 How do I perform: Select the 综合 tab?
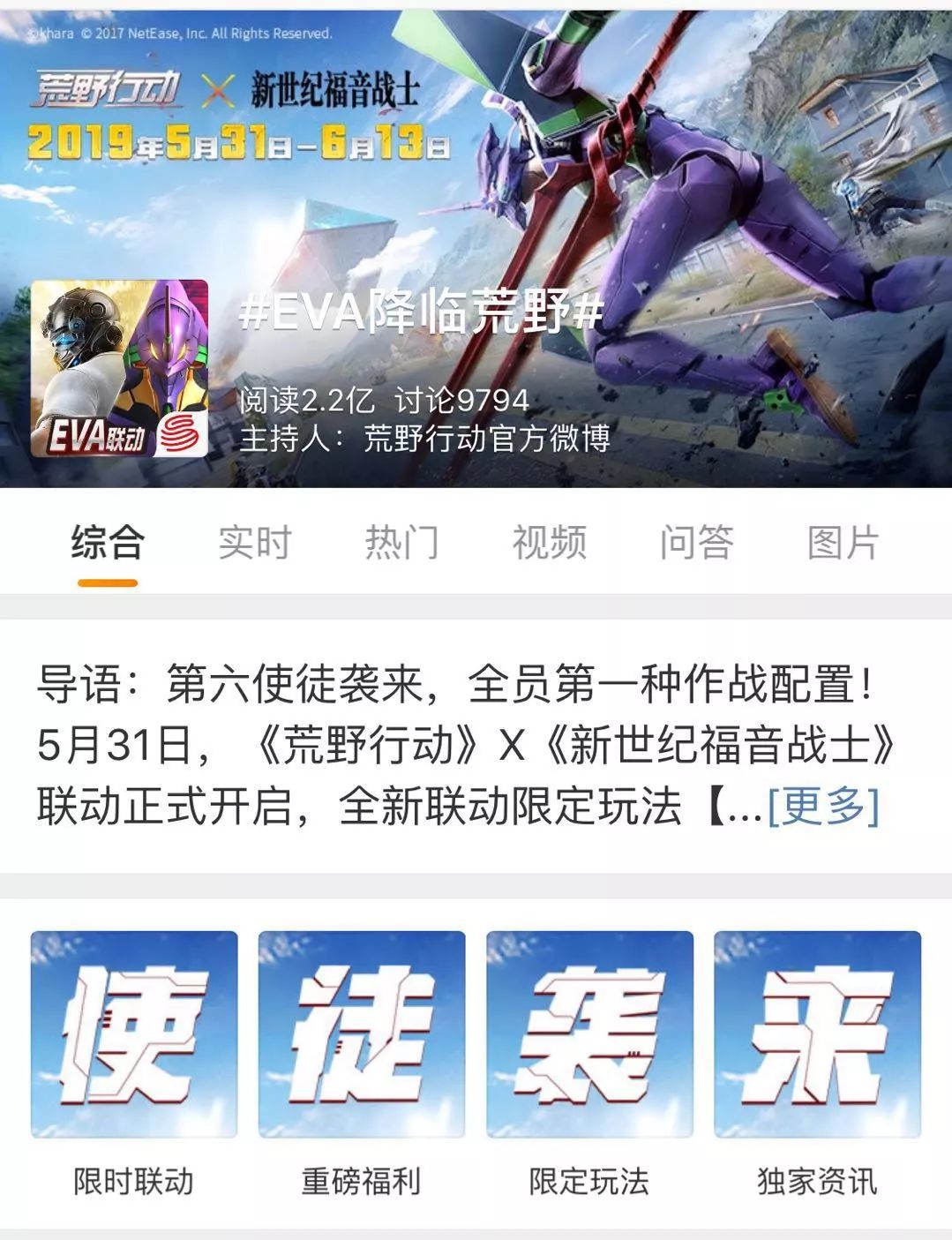click(108, 542)
